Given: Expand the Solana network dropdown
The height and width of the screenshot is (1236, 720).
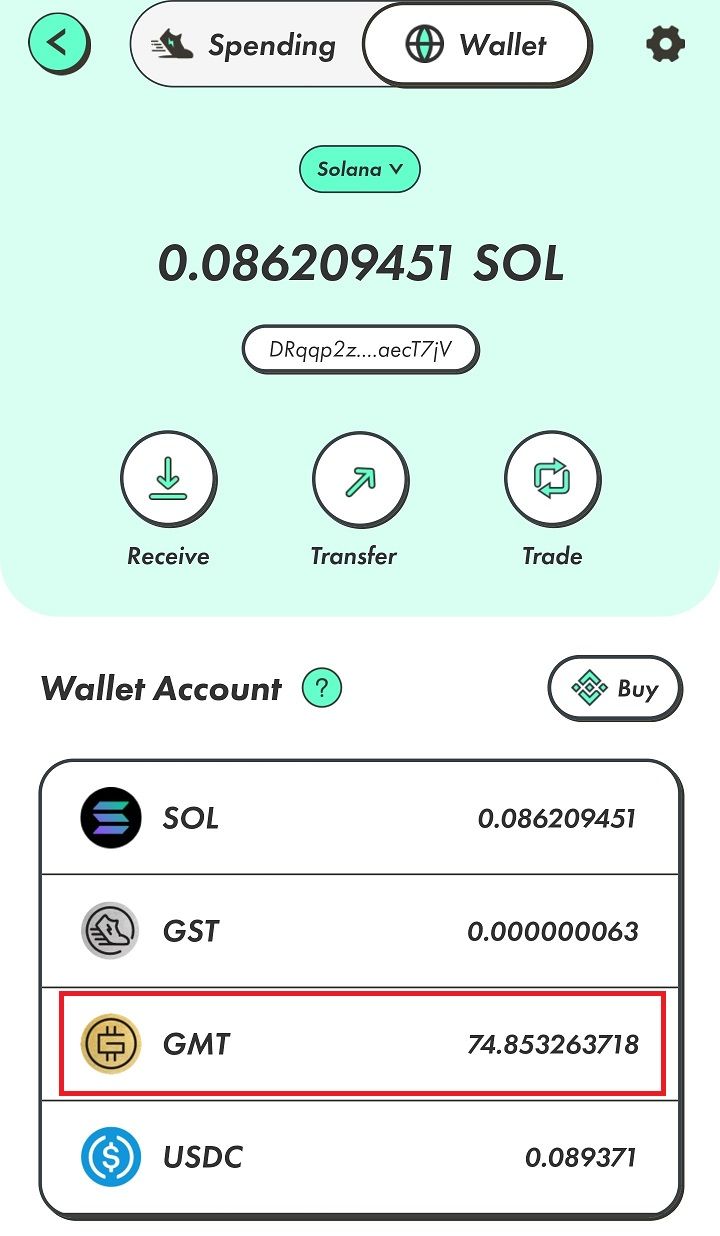Looking at the screenshot, I should pyautogui.click(x=360, y=169).
